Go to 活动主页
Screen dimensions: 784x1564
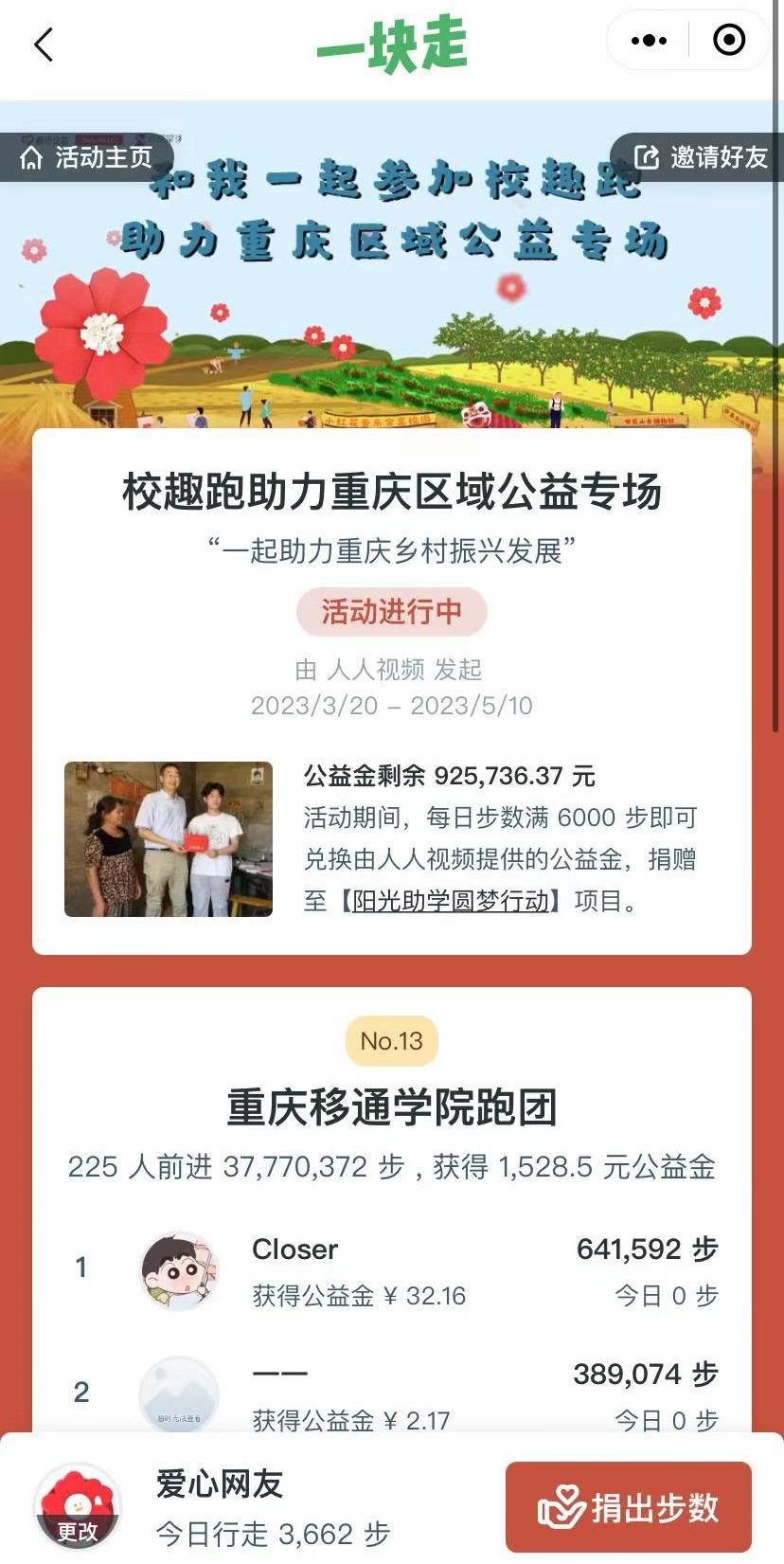[87, 157]
